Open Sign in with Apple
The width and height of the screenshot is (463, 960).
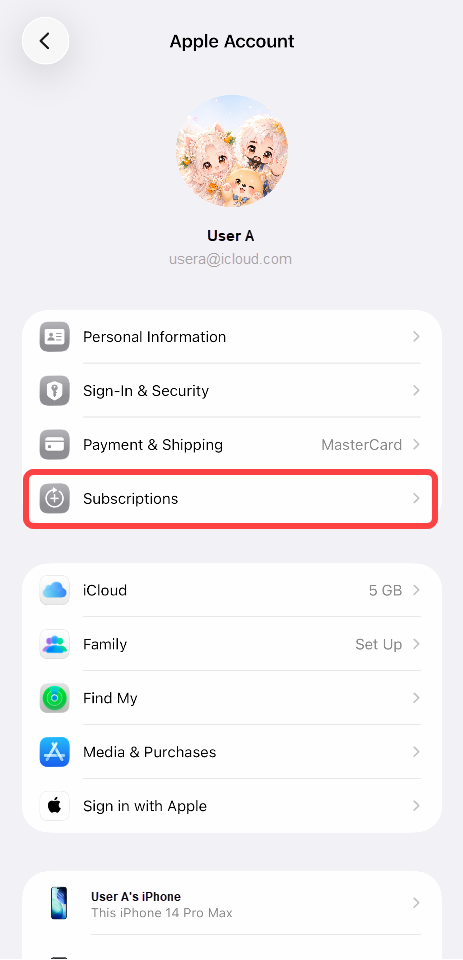[232, 806]
